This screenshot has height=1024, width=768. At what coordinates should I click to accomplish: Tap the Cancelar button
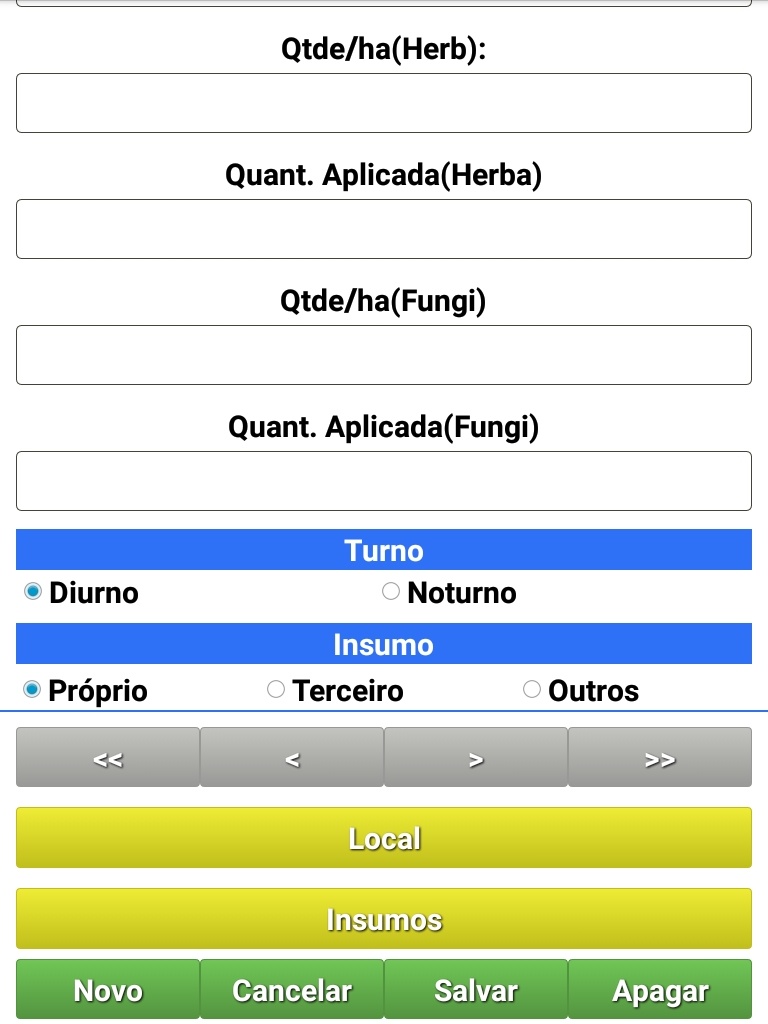point(292,990)
